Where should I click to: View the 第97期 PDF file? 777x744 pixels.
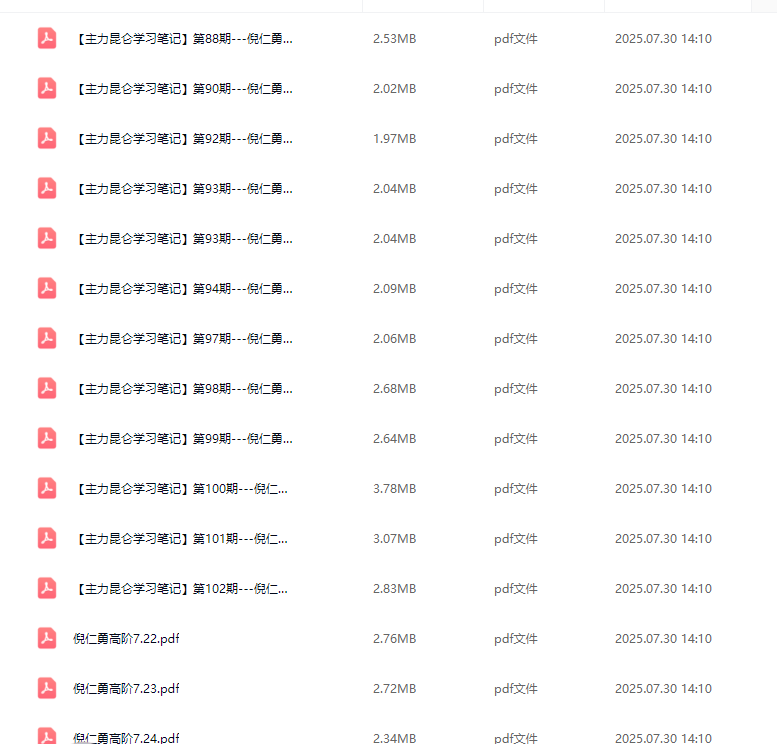[x=183, y=339]
